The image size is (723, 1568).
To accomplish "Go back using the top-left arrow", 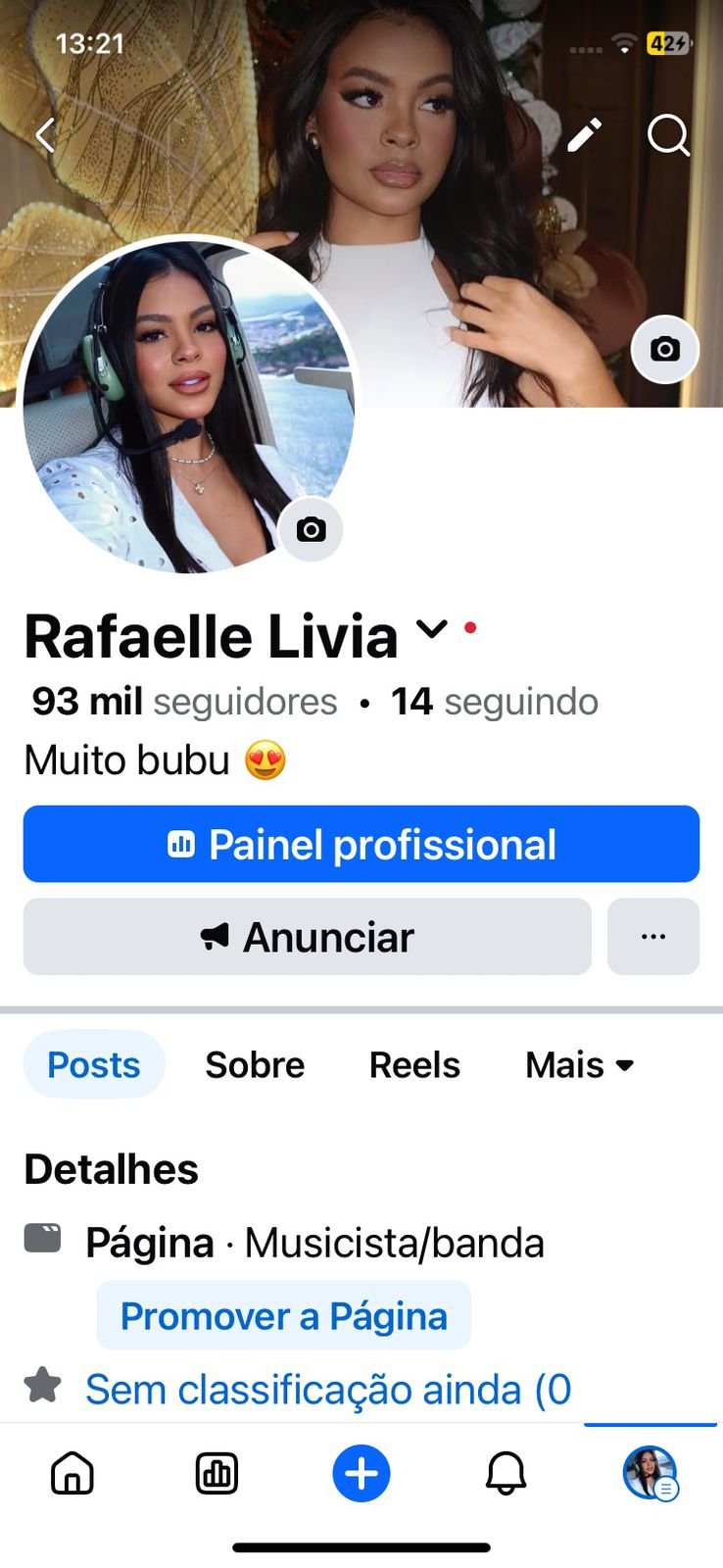I will pos(45,135).
